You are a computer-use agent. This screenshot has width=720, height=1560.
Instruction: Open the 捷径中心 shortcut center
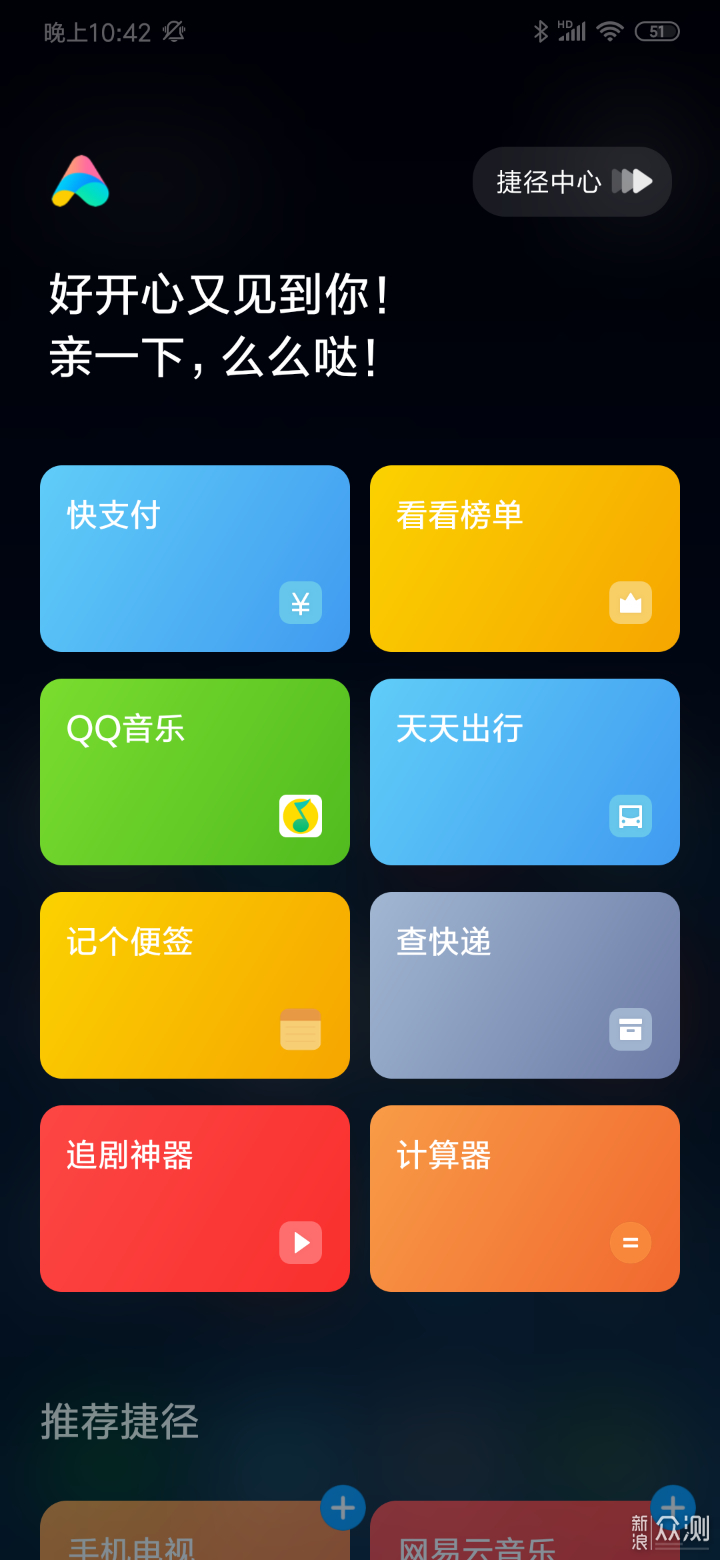(x=572, y=182)
